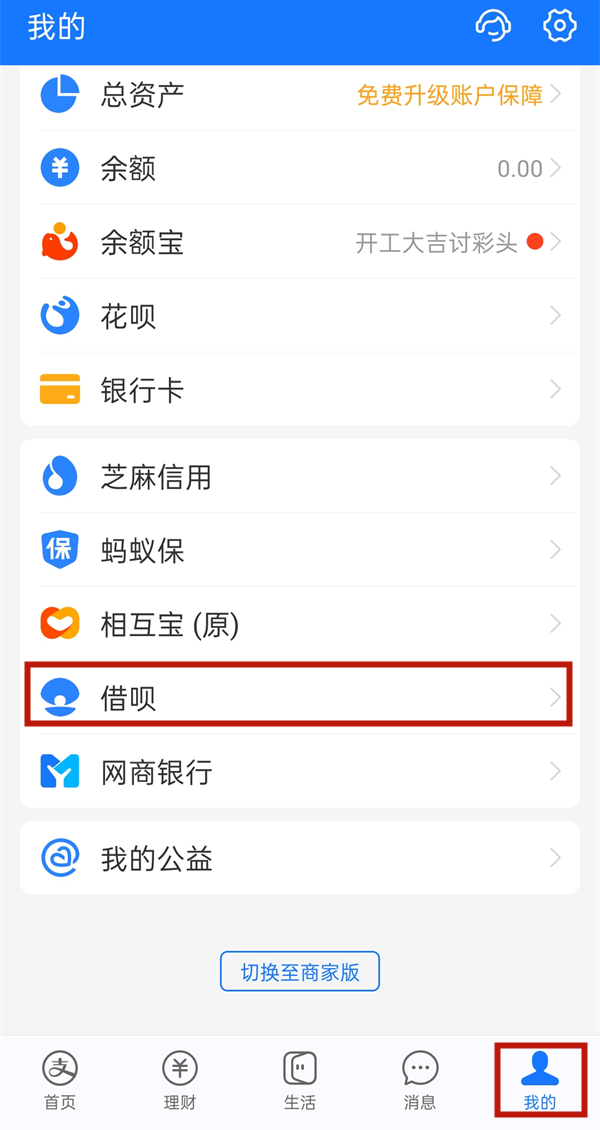Image resolution: width=600 pixels, height=1130 pixels.
Task: Switch to 首页 tab
Action: point(60,1080)
